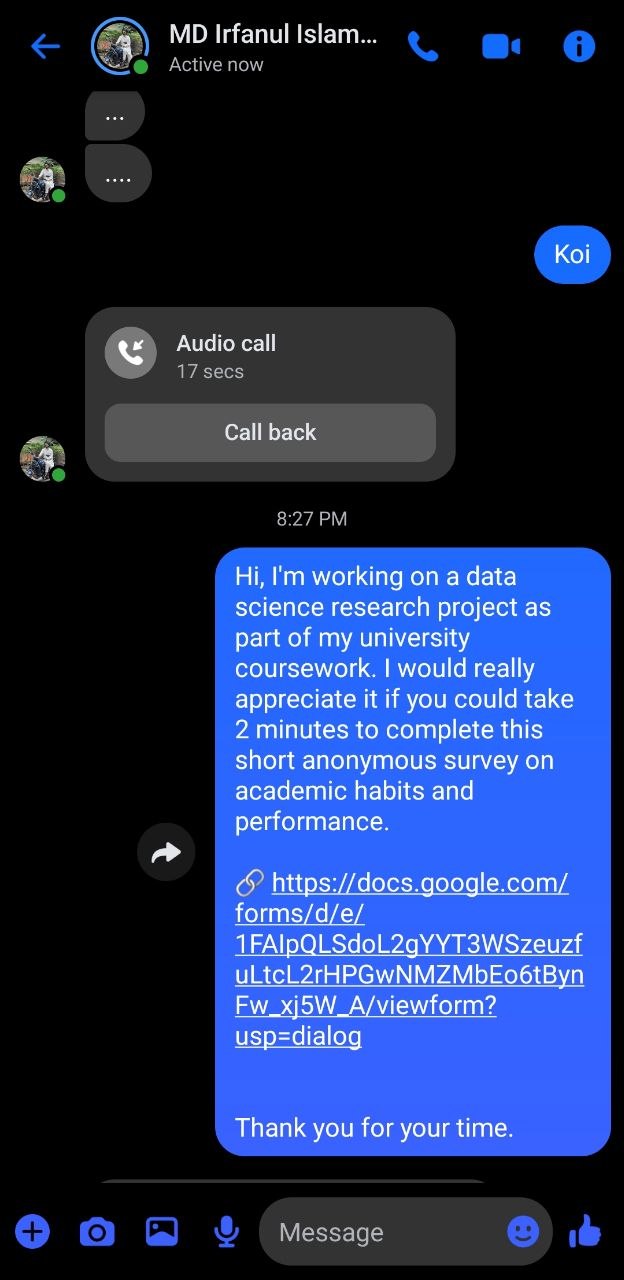The image size is (624, 1280).
Task: Open more attachment options with plus icon
Action: point(32,1231)
